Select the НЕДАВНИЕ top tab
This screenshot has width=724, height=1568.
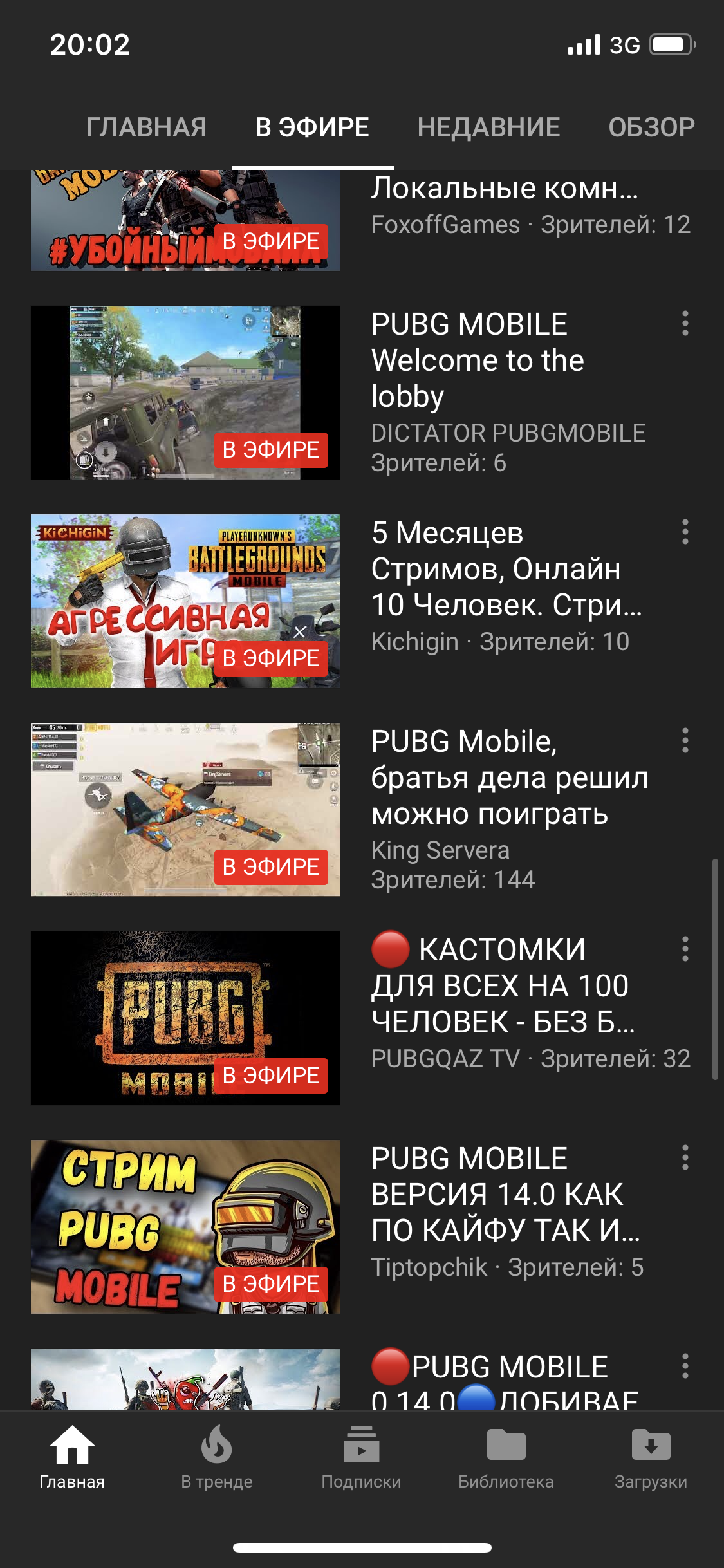[x=488, y=127]
